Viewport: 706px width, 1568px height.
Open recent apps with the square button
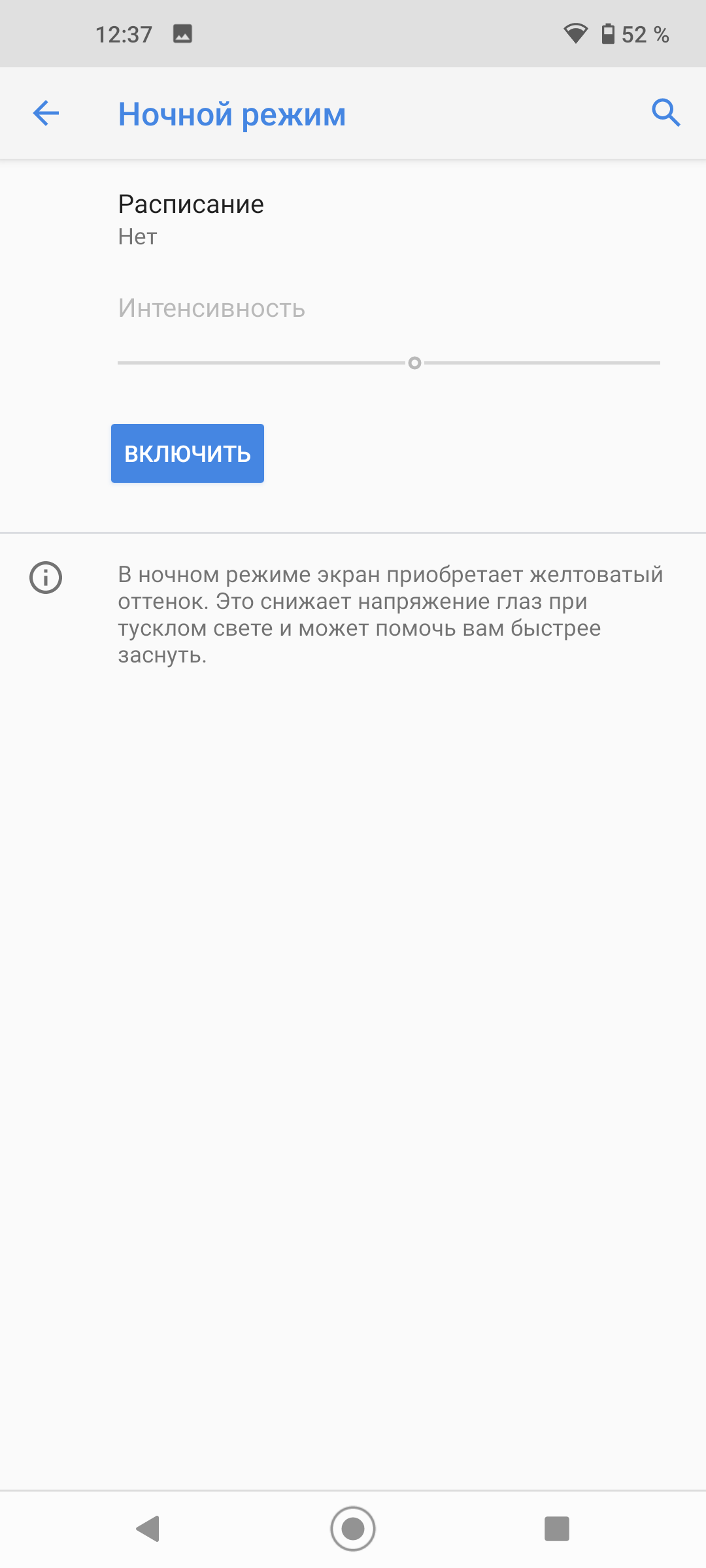point(556,1529)
